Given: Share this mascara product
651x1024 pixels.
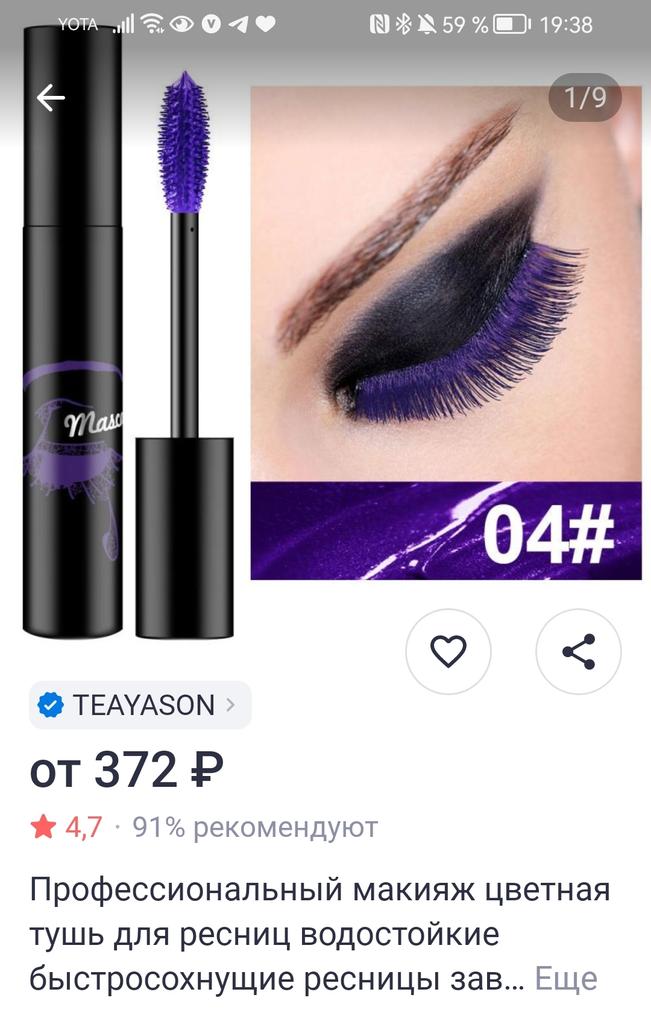Looking at the screenshot, I should [x=578, y=652].
